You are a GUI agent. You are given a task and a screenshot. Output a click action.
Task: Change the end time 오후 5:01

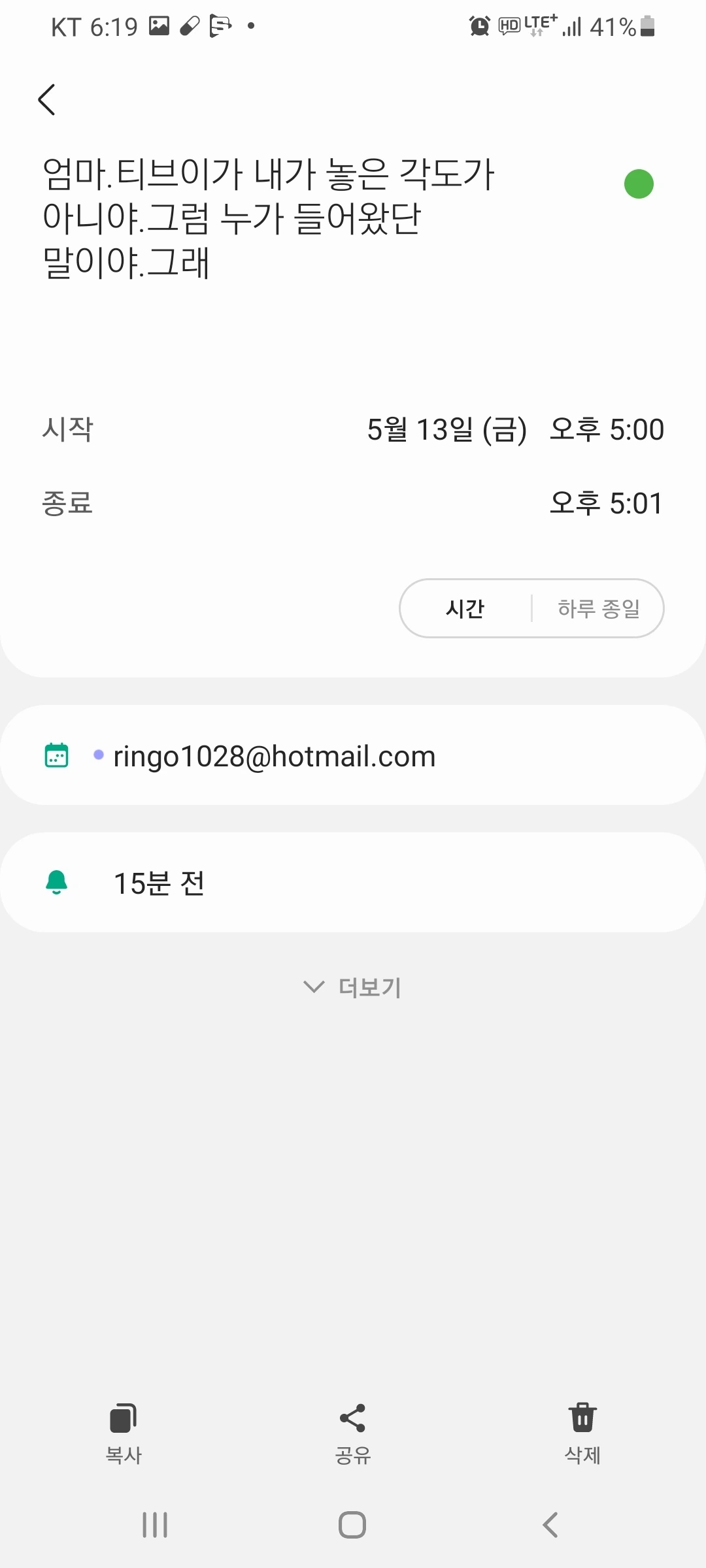[605, 504]
